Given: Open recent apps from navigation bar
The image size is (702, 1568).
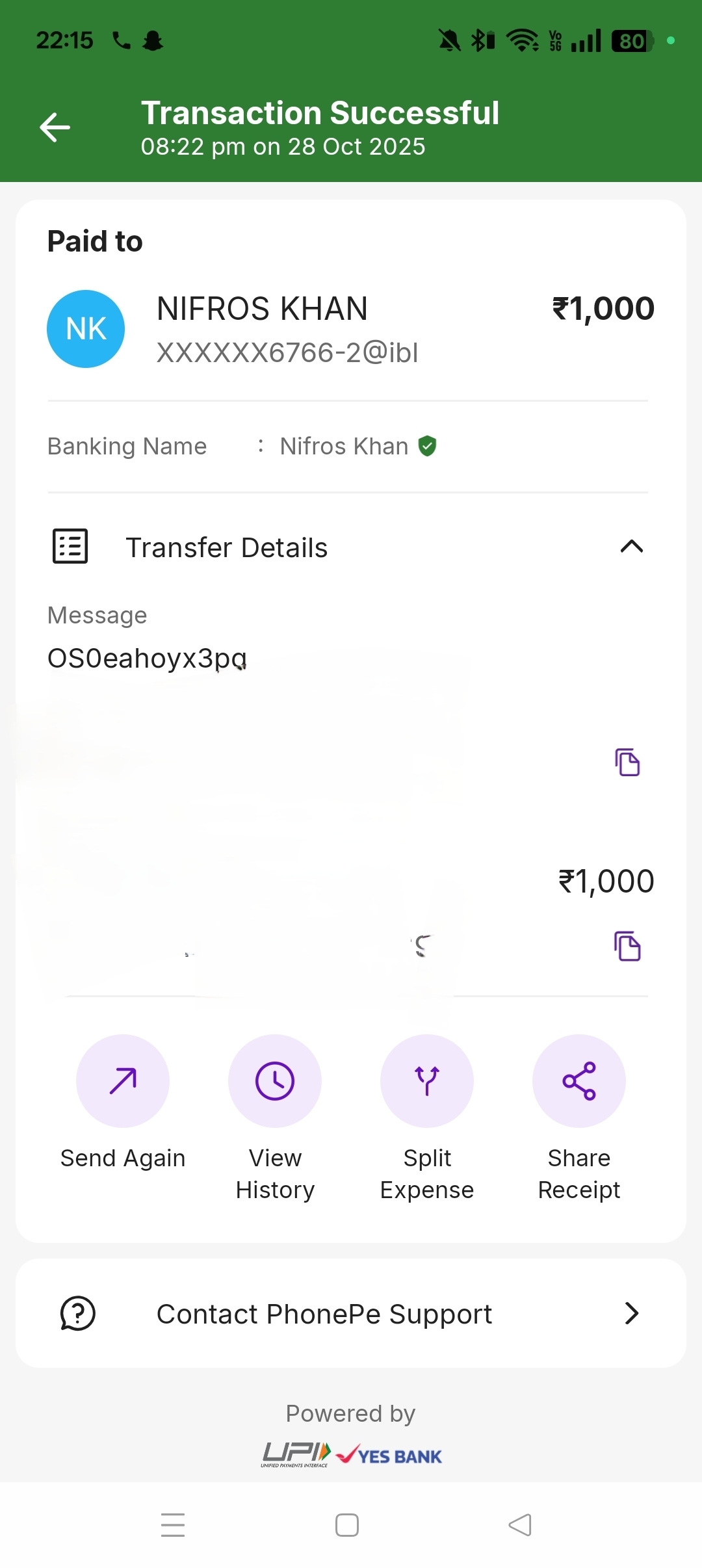Looking at the screenshot, I should tap(173, 1525).
